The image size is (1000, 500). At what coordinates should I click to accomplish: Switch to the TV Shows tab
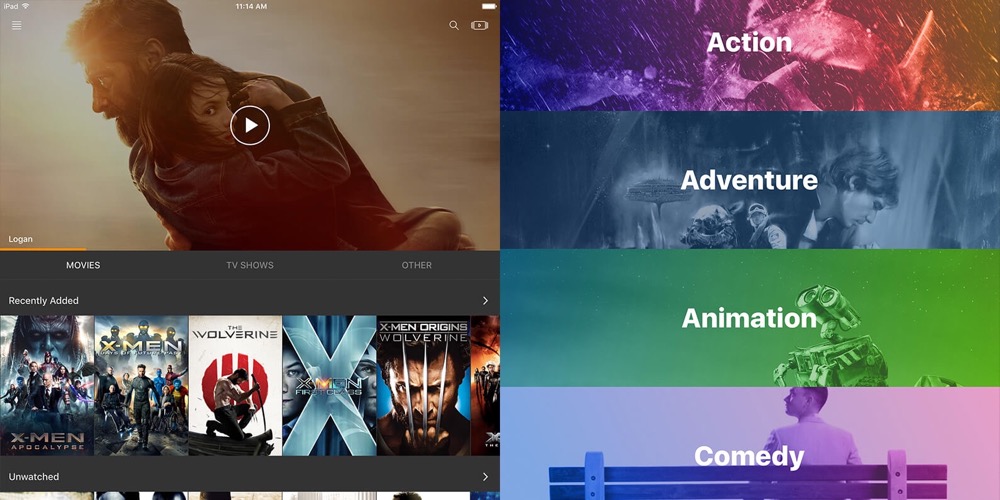pos(249,265)
